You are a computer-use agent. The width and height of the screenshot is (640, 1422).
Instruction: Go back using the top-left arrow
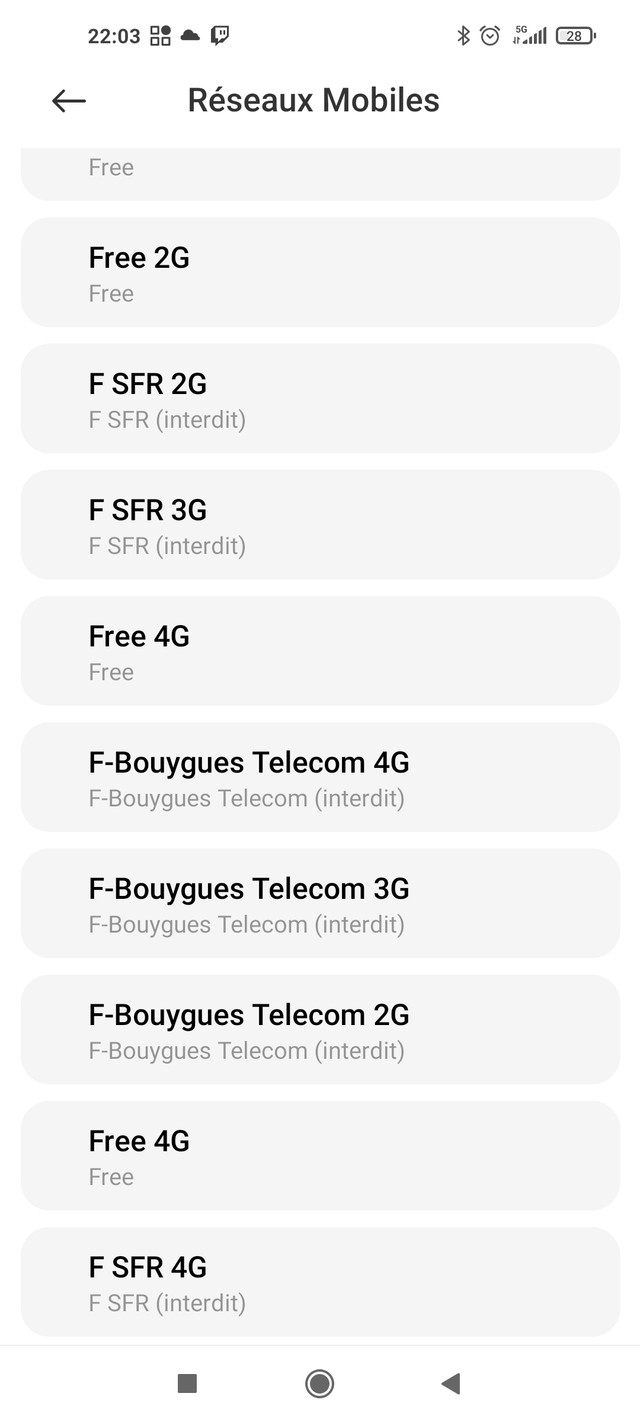(x=69, y=100)
